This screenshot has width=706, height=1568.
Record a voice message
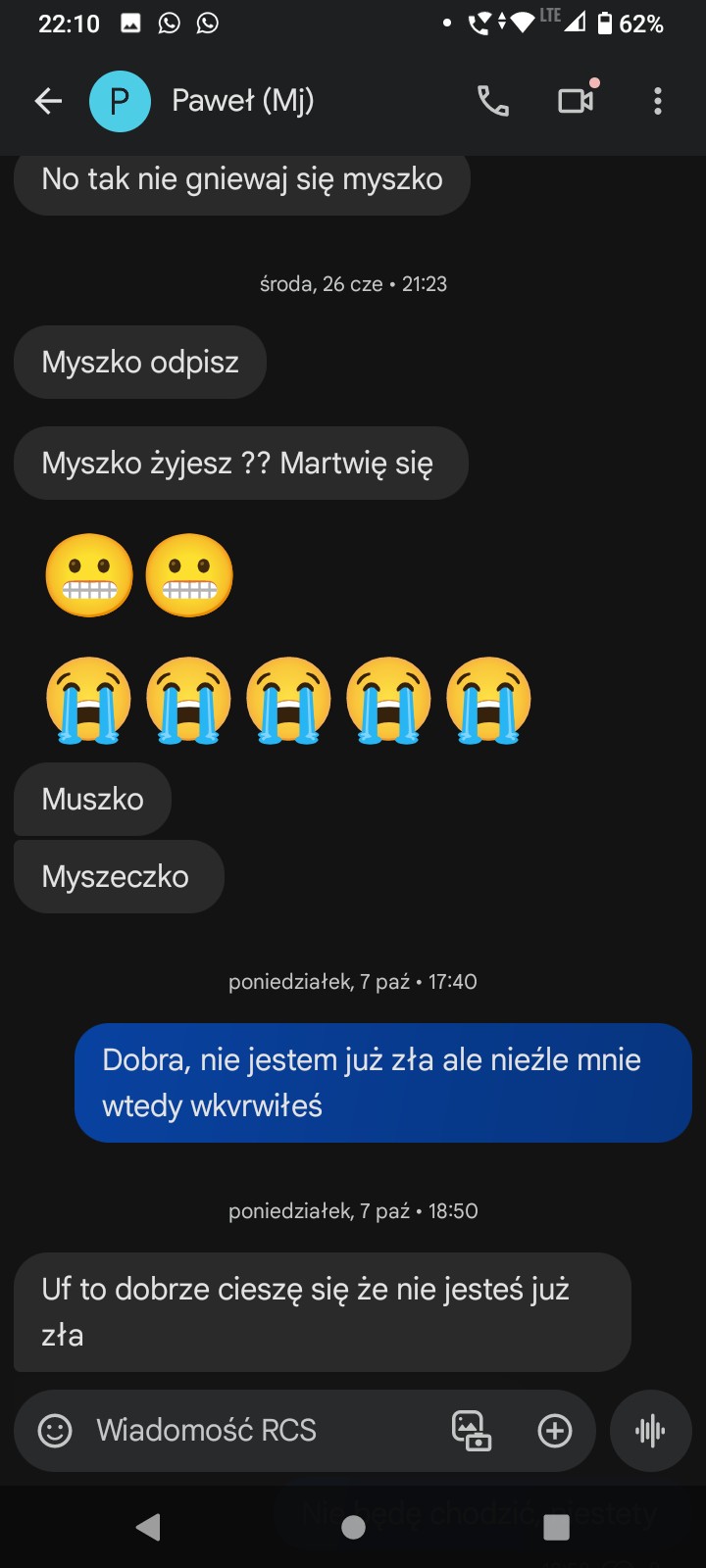[x=650, y=1431]
